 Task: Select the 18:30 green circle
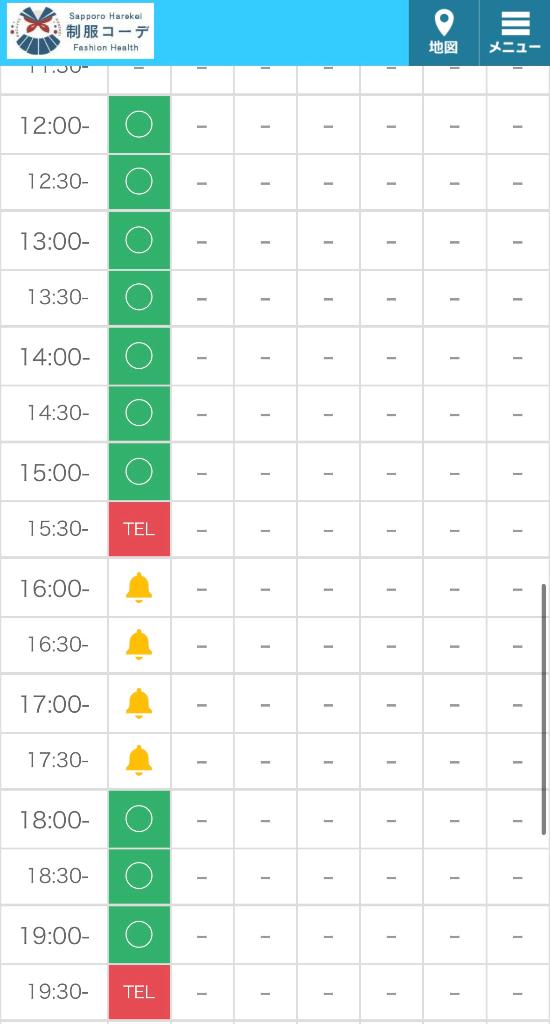(x=139, y=876)
